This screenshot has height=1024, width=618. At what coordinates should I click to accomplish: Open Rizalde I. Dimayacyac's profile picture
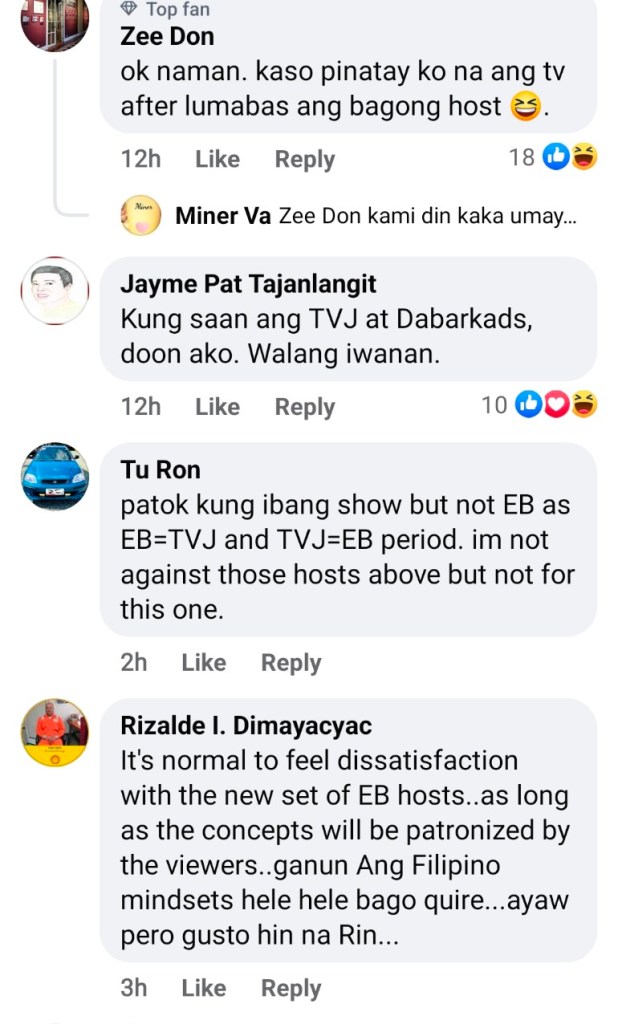coord(55,732)
